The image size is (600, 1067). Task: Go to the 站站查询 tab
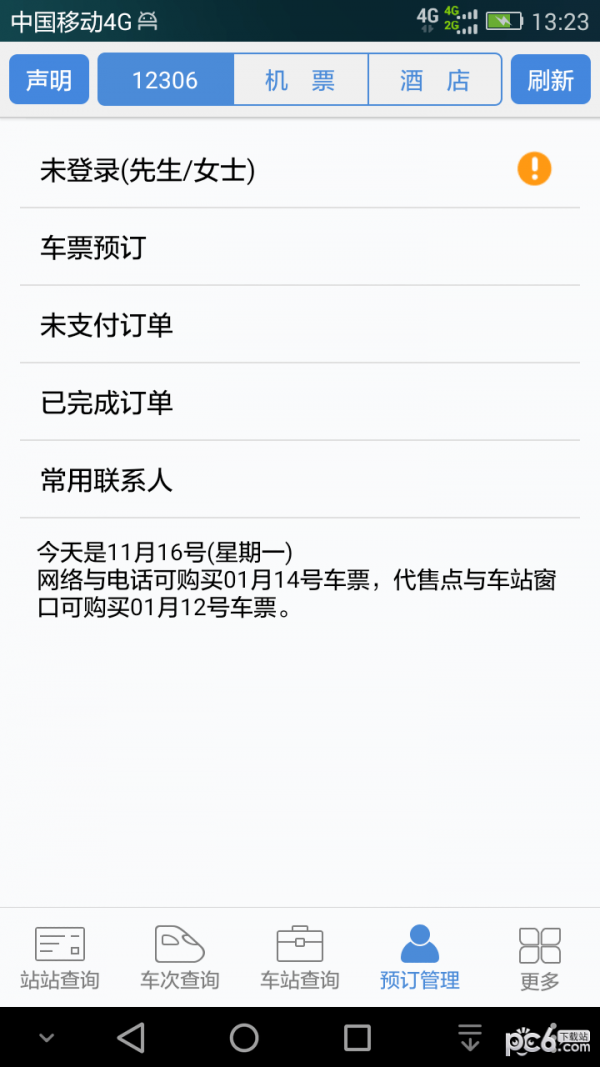(x=60, y=957)
